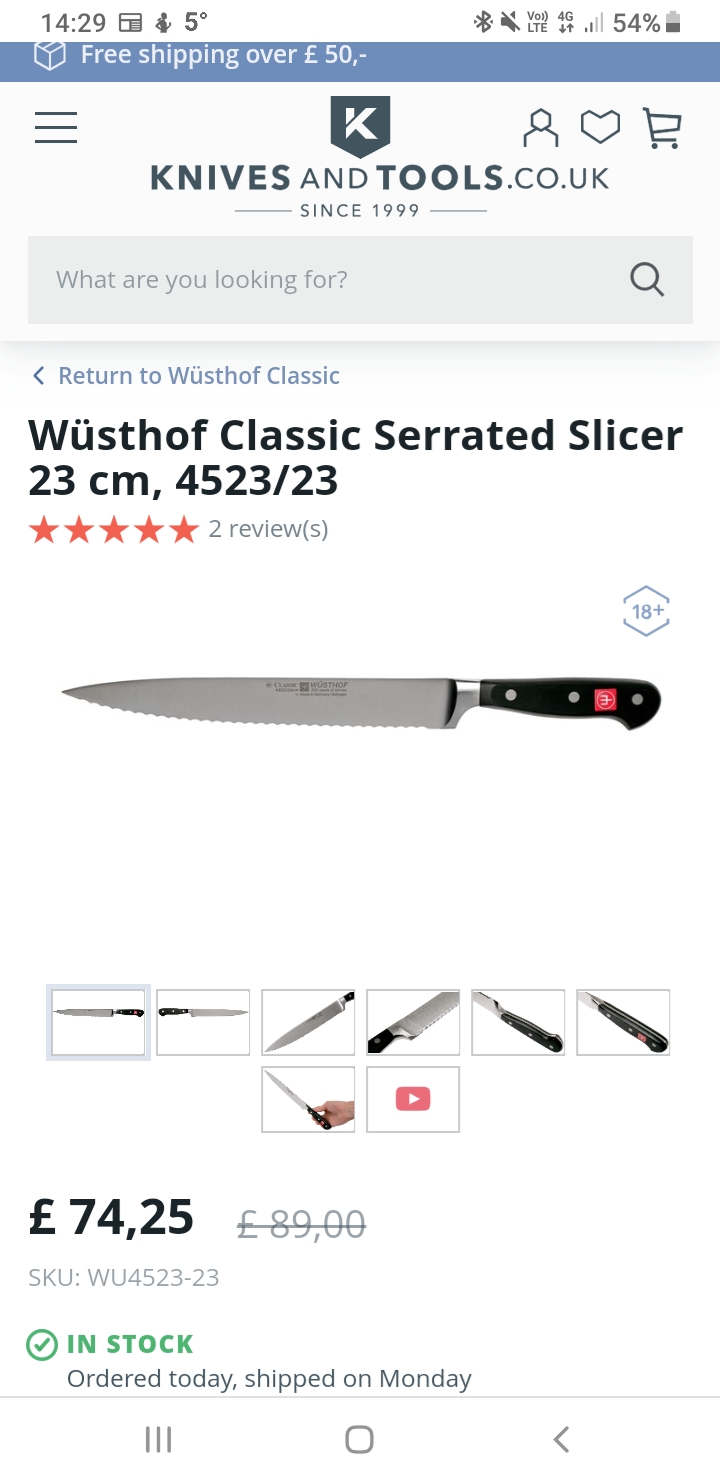Open the shopping cart
This screenshot has height=1480, width=720.
[x=661, y=128]
